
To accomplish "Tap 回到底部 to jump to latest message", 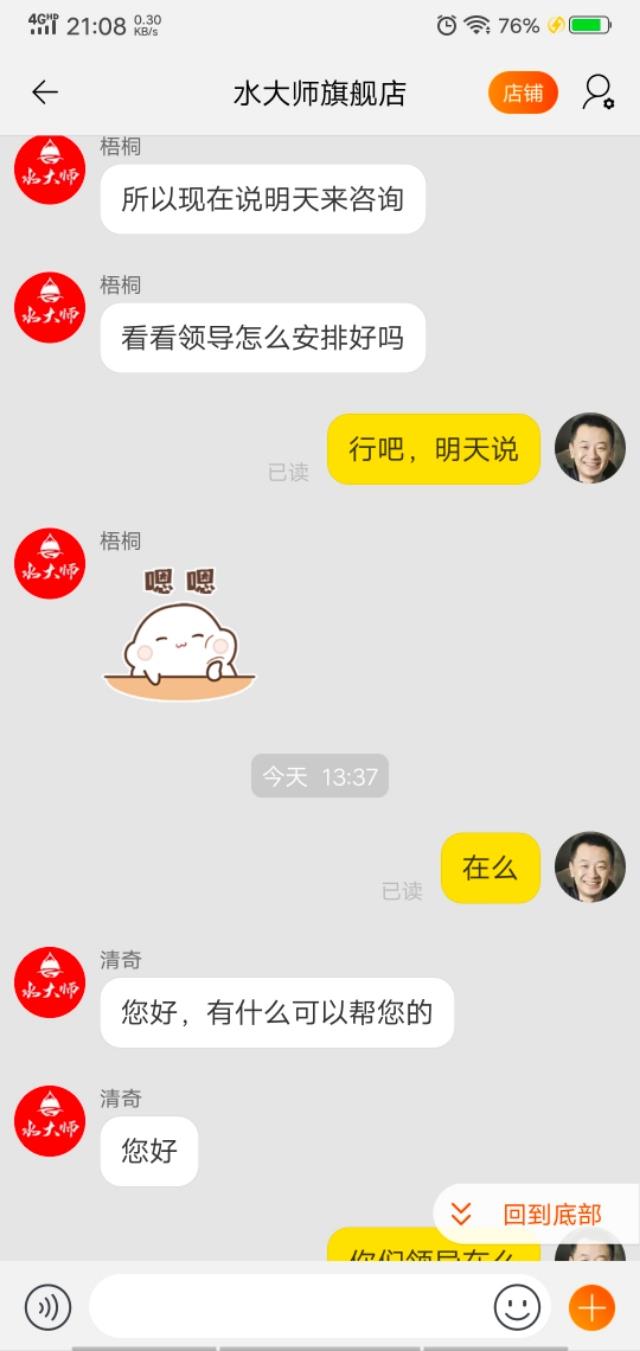I will [535, 1214].
